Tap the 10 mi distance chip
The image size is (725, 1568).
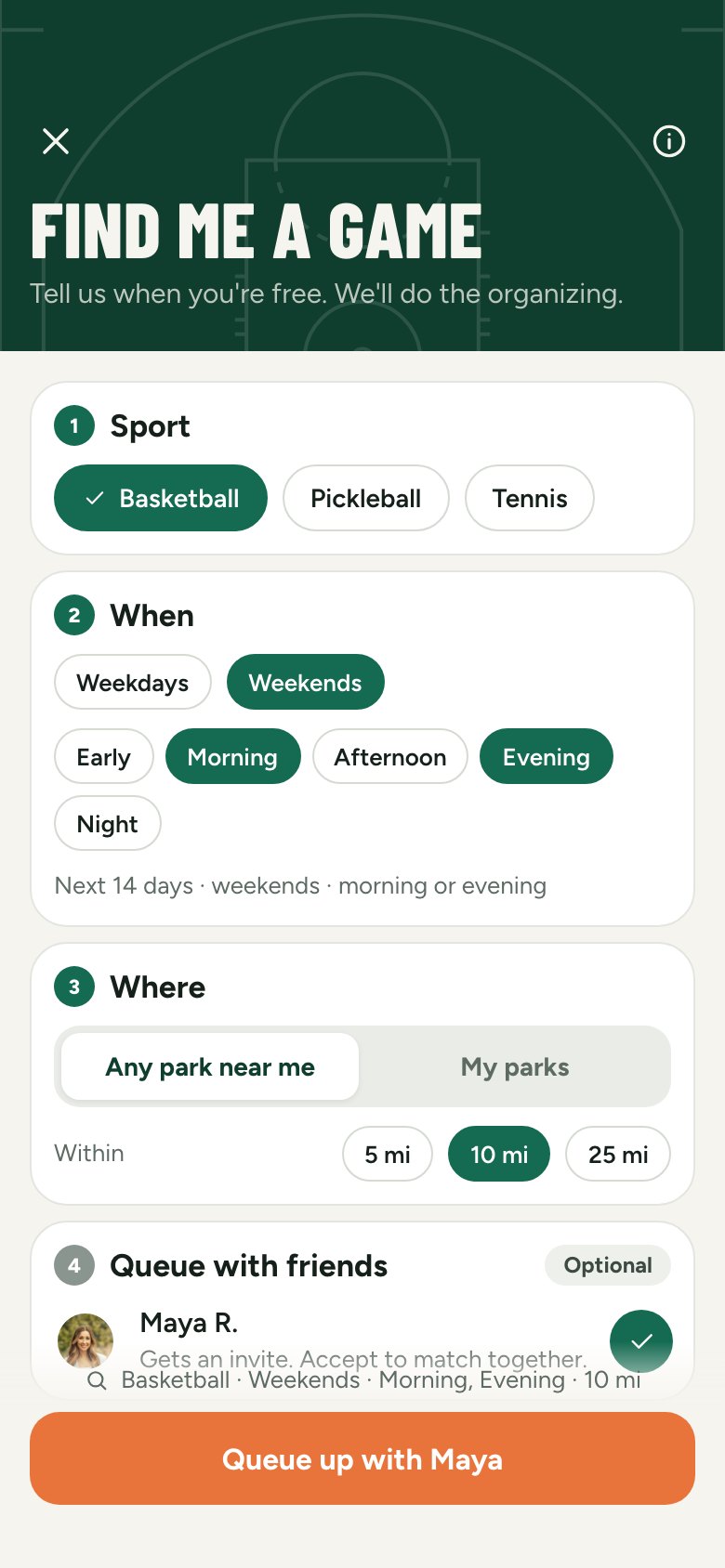click(499, 1154)
